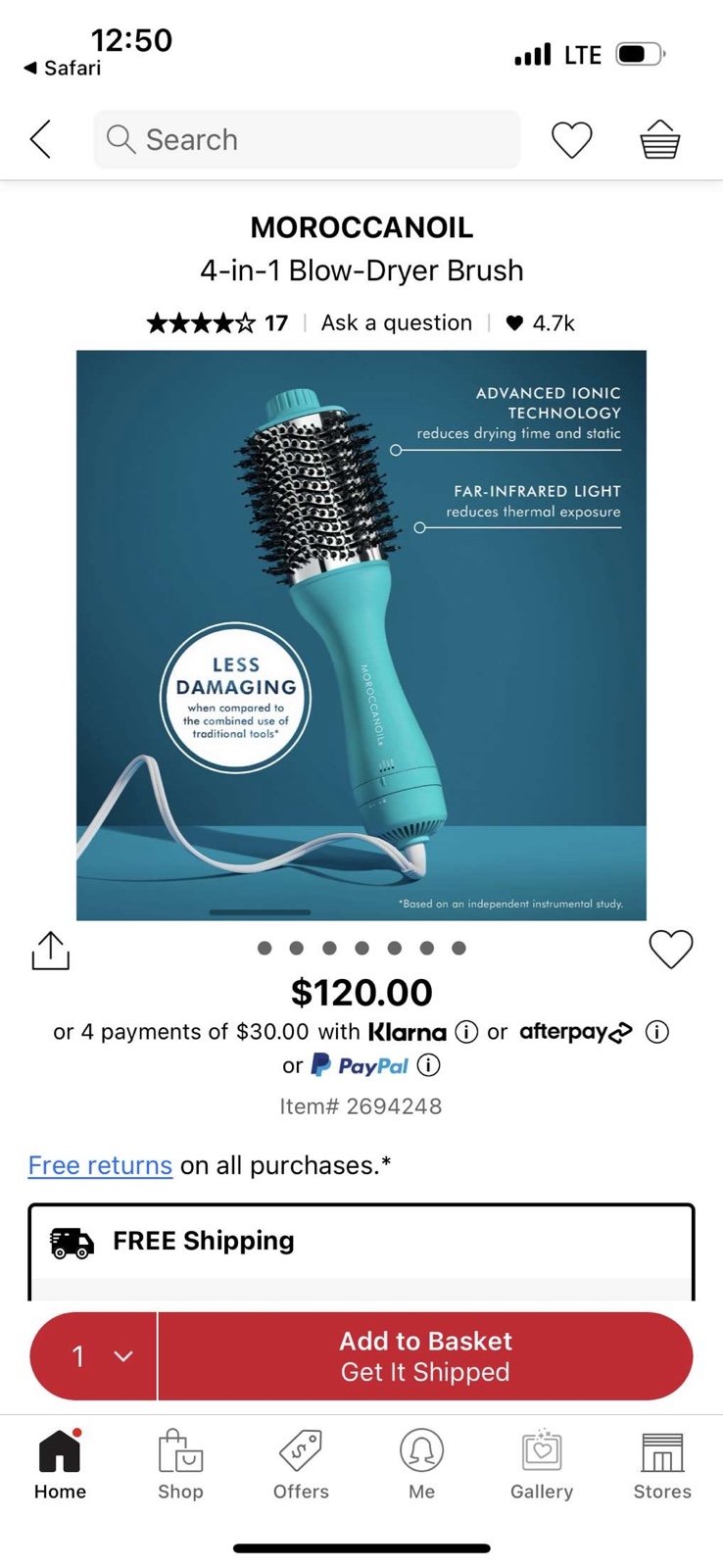723x1568 pixels.
Task: View Klarna payment info
Action: tap(467, 1032)
